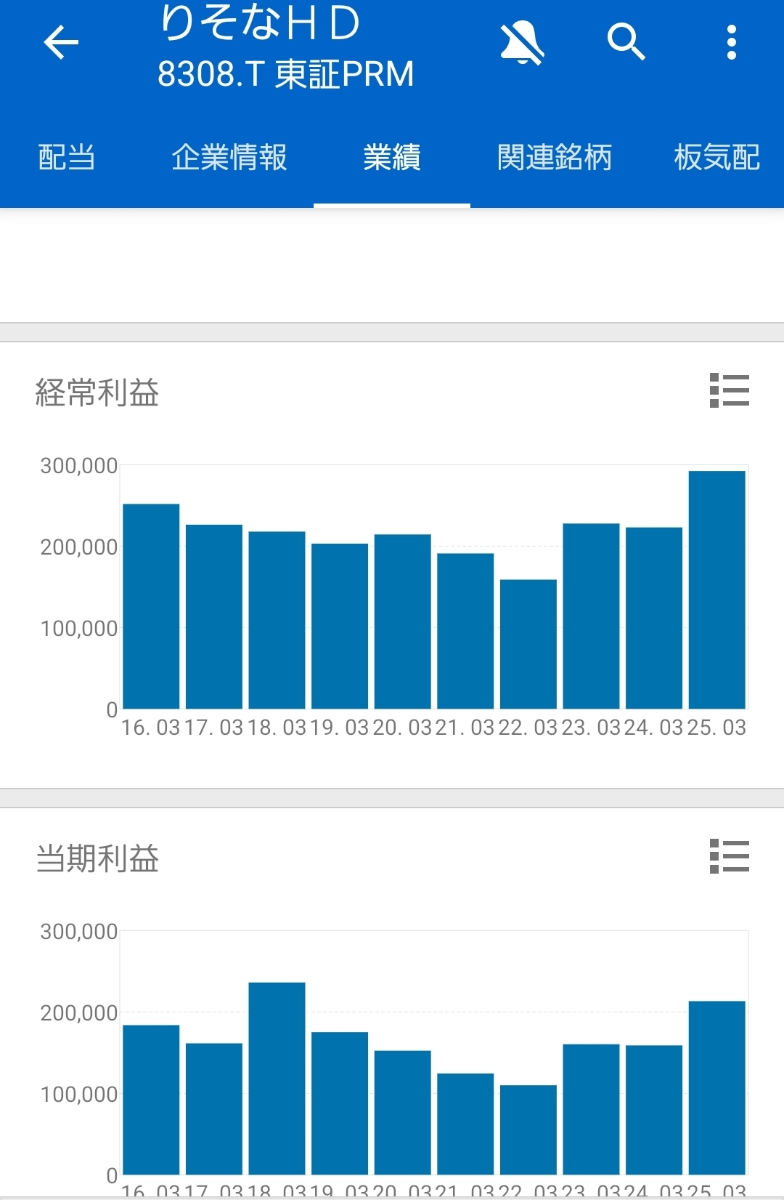
Task: Switch to the 企業情報 tab
Action: 230,157
